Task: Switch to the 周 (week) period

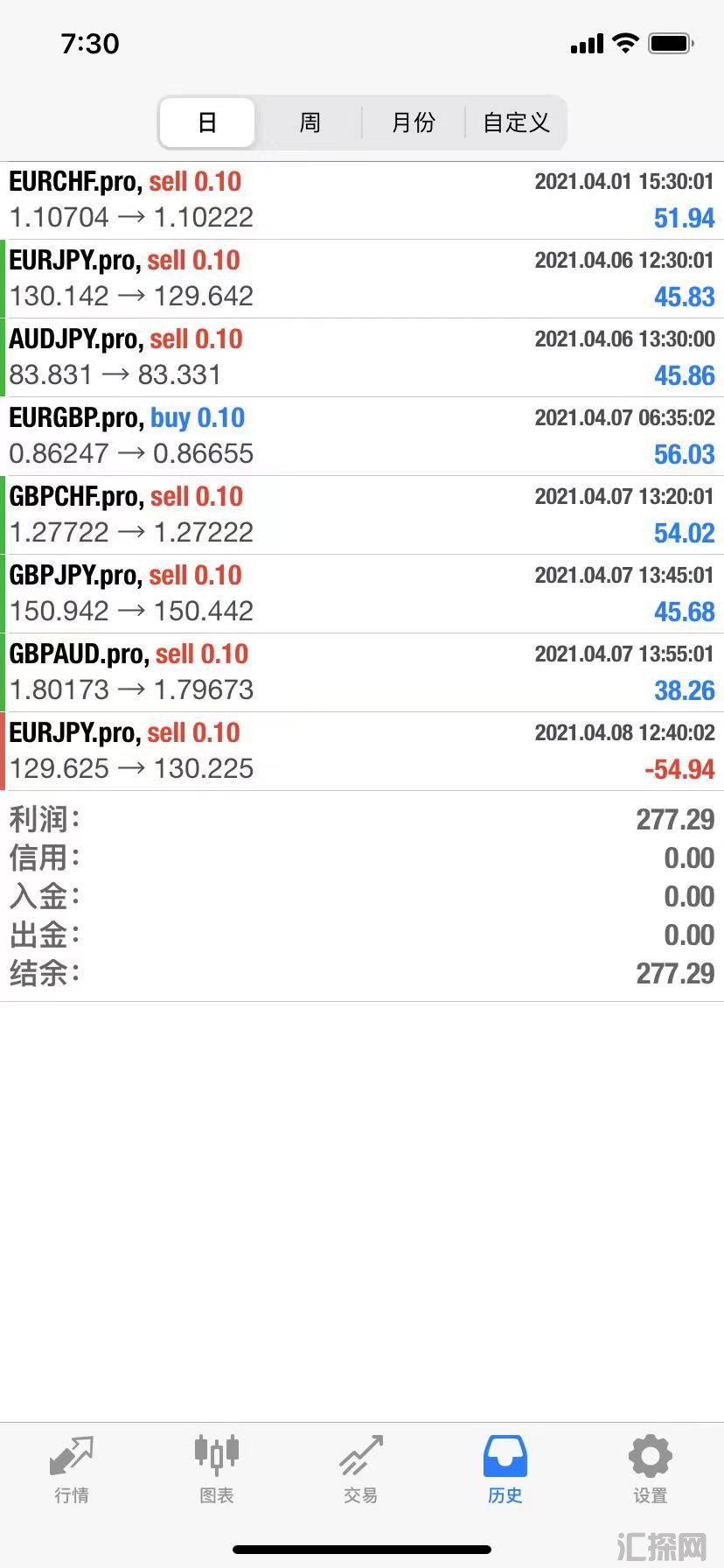Action: (x=310, y=122)
